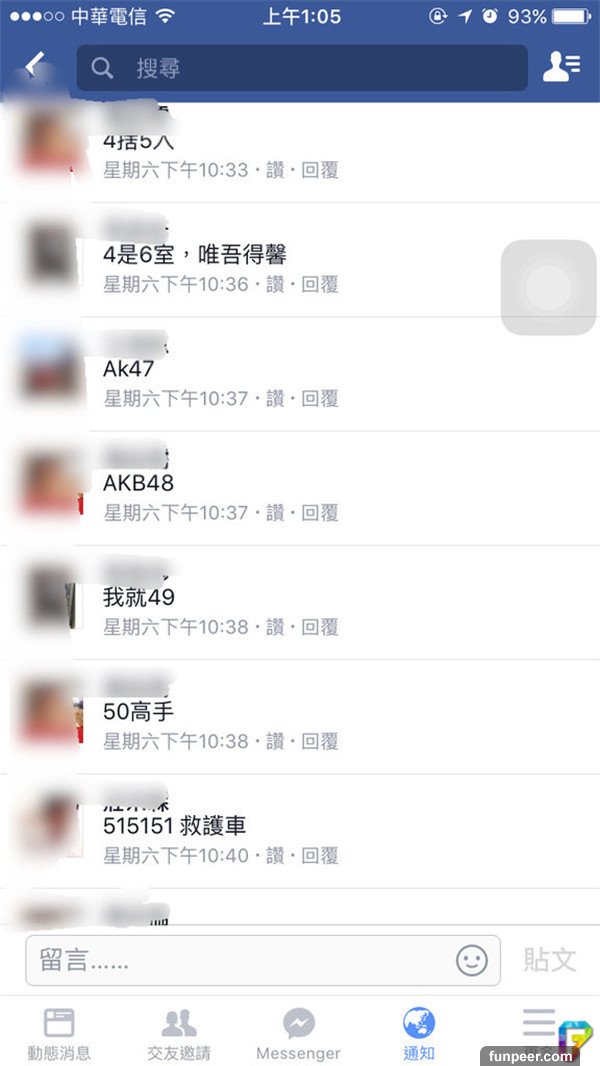Reply to the "我就49" comment
The width and height of the screenshot is (600, 1066).
(320, 627)
